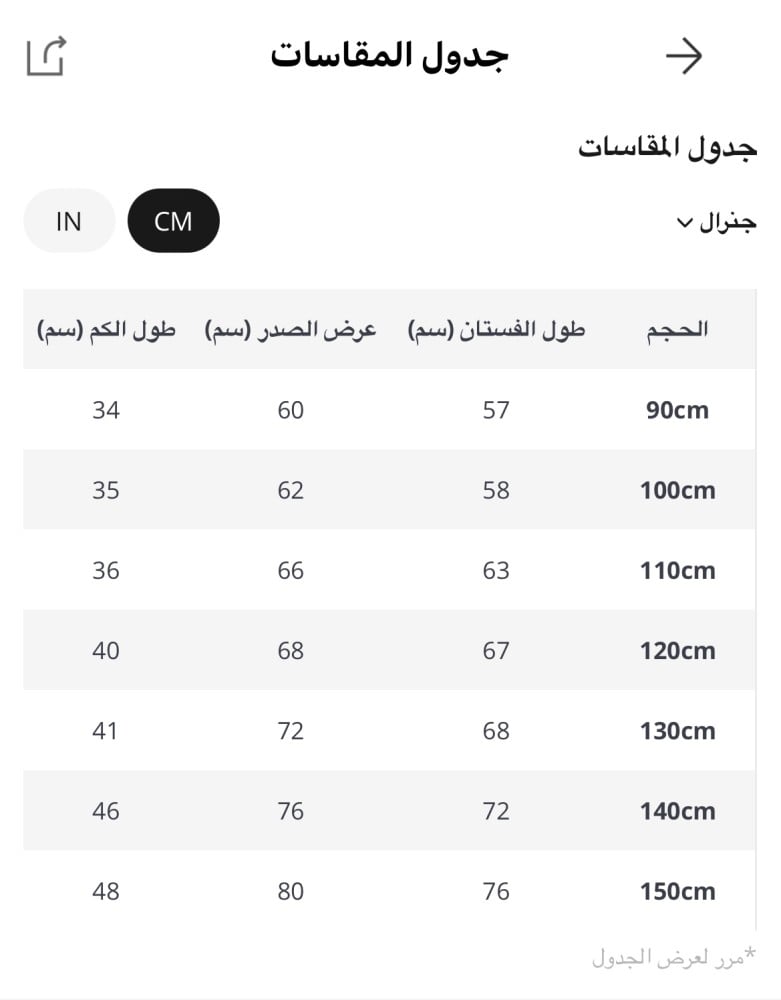Share the size chart
This screenshot has width=781, height=1000.
(x=47, y=56)
